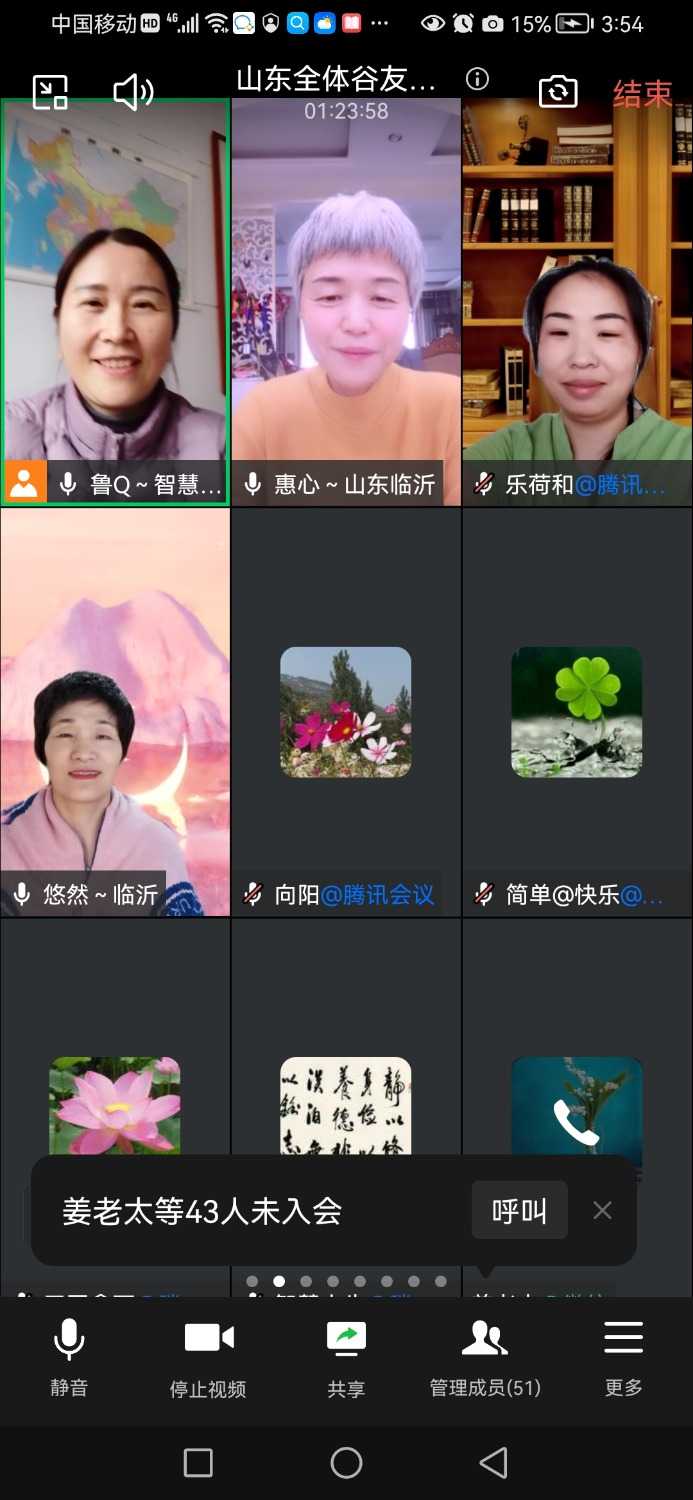Screen dimensions: 693x1500
Task: Call absent members with 呼叫
Action: click(519, 1210)
